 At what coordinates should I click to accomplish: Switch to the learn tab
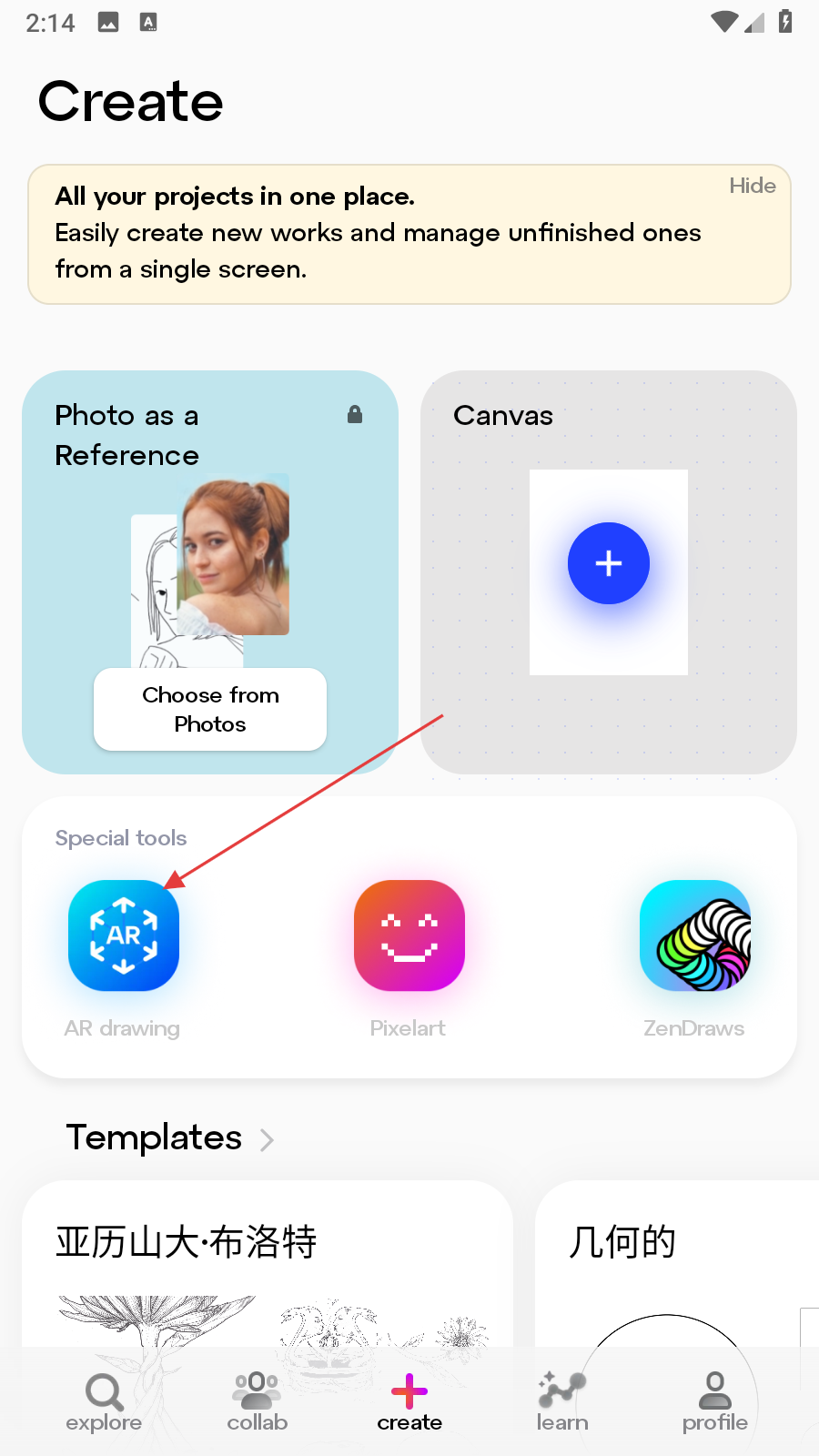pos(562,1402)
